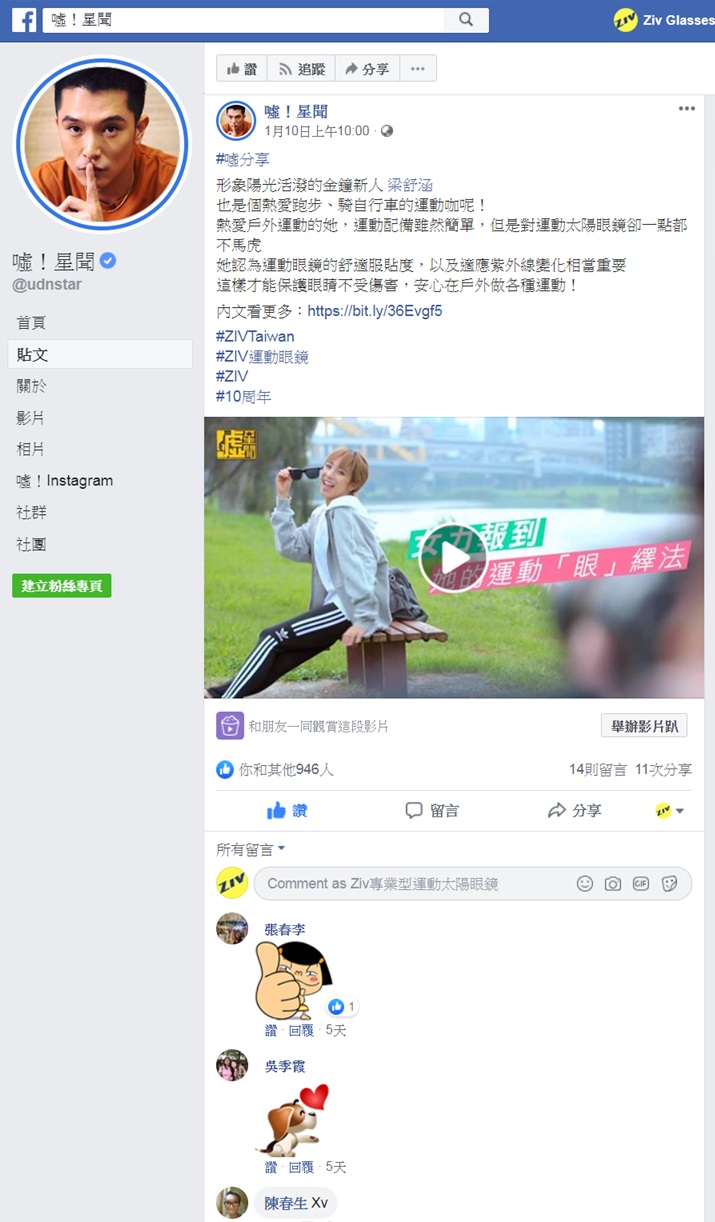Switch to 影片 in the sidebar

[30, 418]
